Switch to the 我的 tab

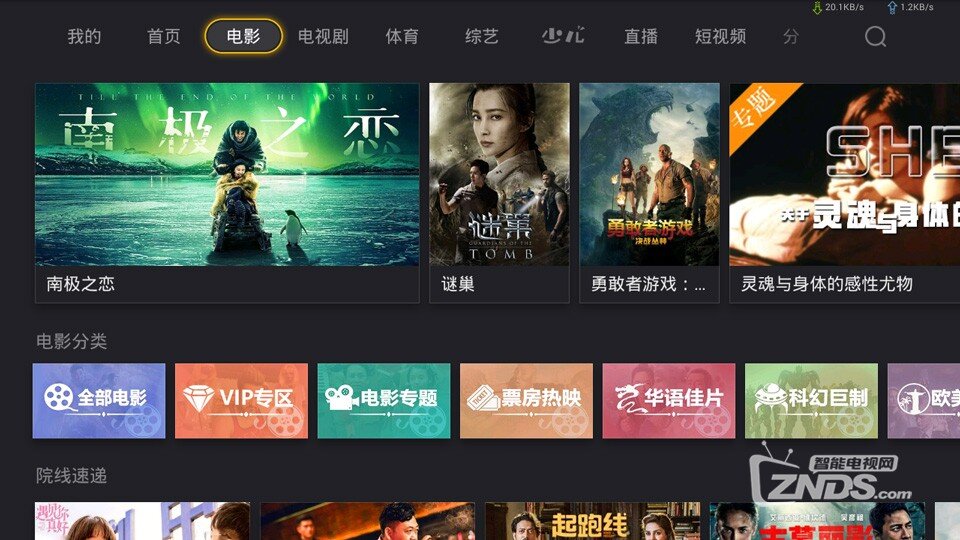(84, 37)
